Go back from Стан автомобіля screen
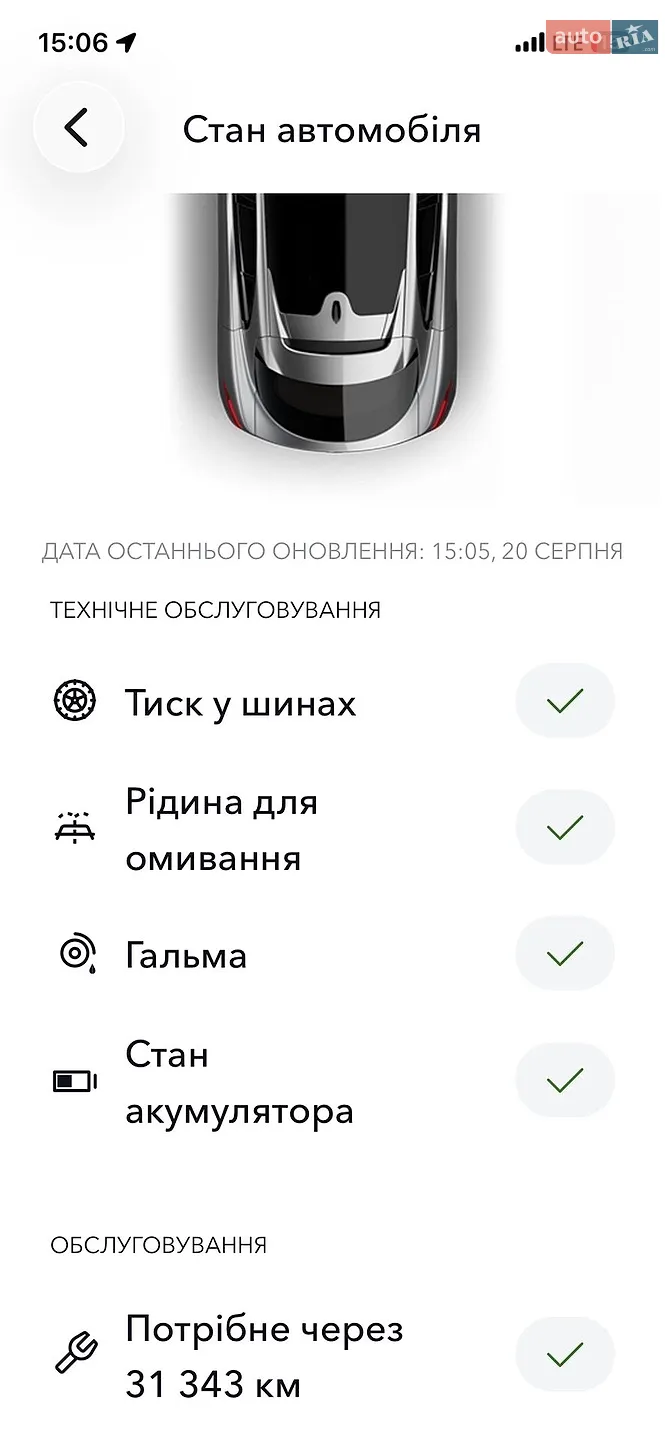 coord(78,128)
